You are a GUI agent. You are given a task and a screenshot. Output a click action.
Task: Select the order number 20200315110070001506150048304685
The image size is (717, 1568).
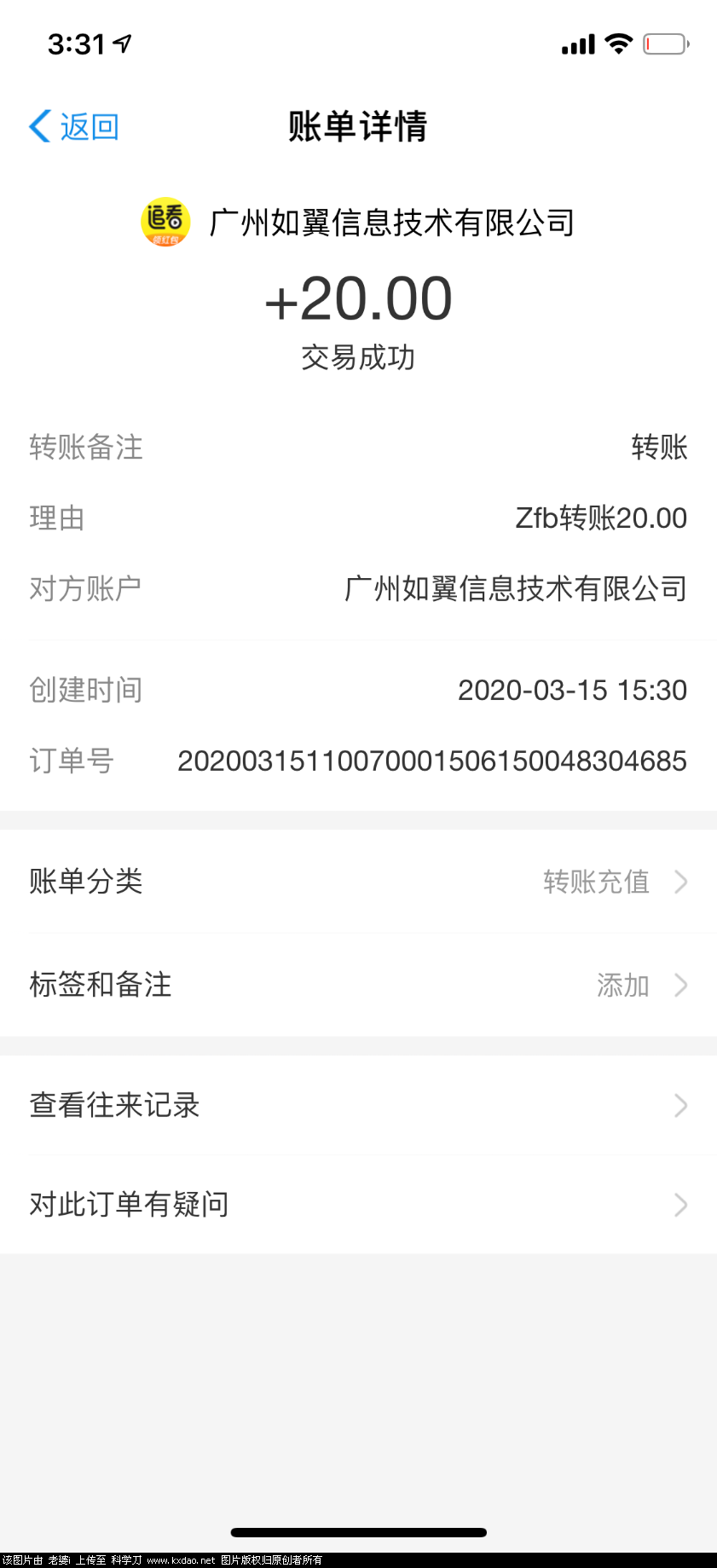click(x=432, y=761)
